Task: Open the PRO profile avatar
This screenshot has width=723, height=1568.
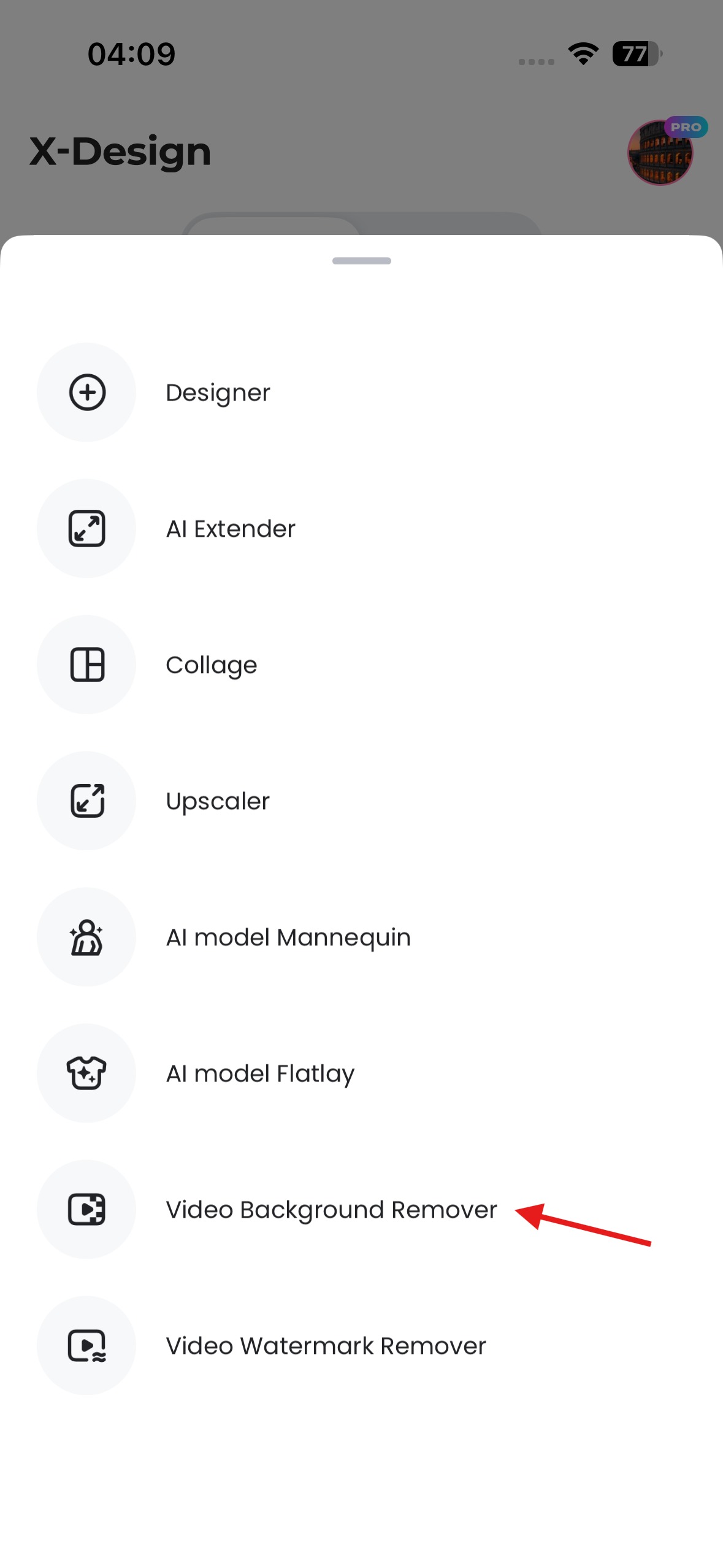Action: coord(660,153)
